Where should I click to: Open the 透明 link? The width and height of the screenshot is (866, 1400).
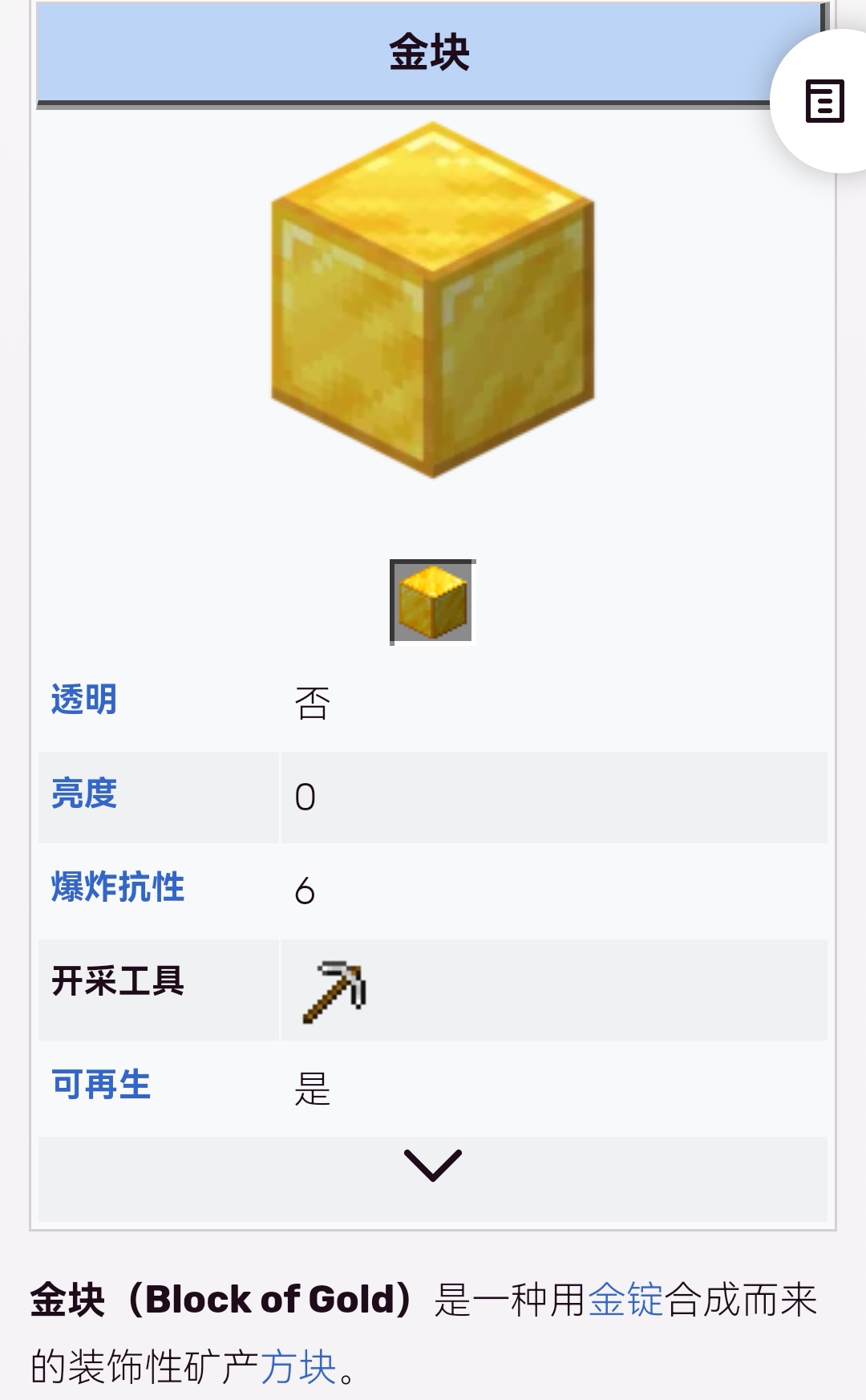tap(84, 700)
